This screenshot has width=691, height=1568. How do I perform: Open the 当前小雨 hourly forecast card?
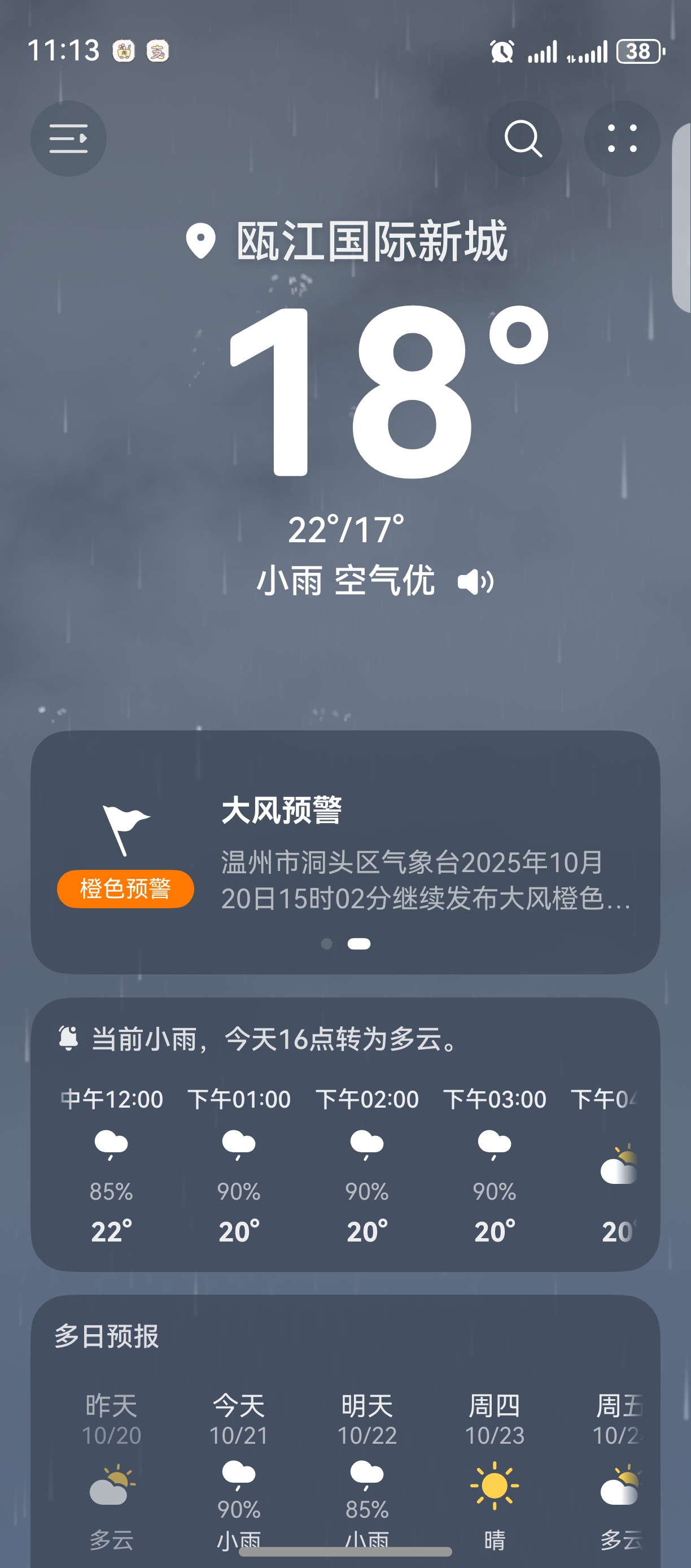tap(345, 1134)
